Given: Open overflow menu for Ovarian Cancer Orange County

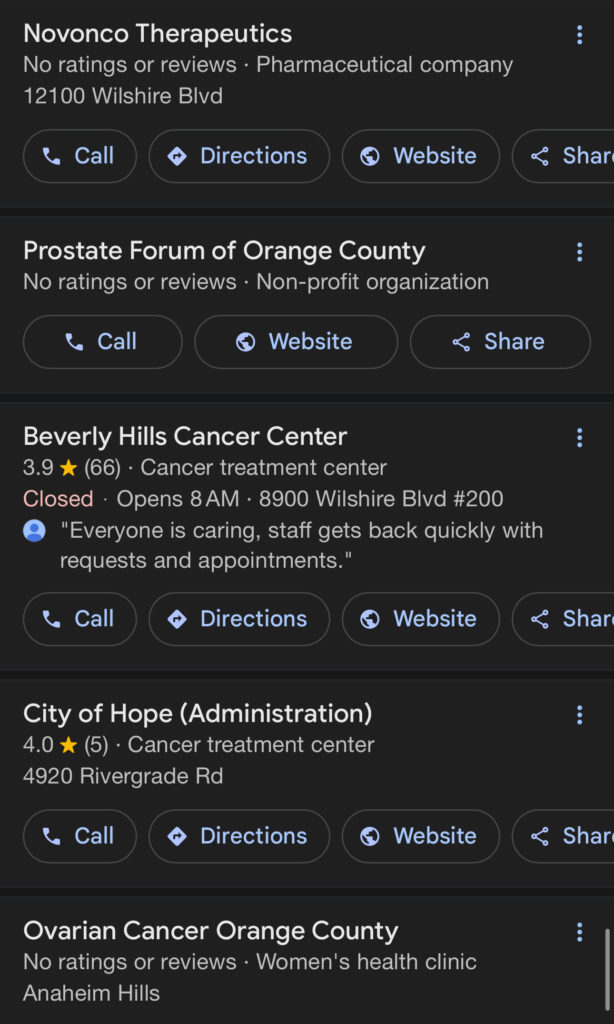Looking at the screenshot, I should click(x=579, y=932).
